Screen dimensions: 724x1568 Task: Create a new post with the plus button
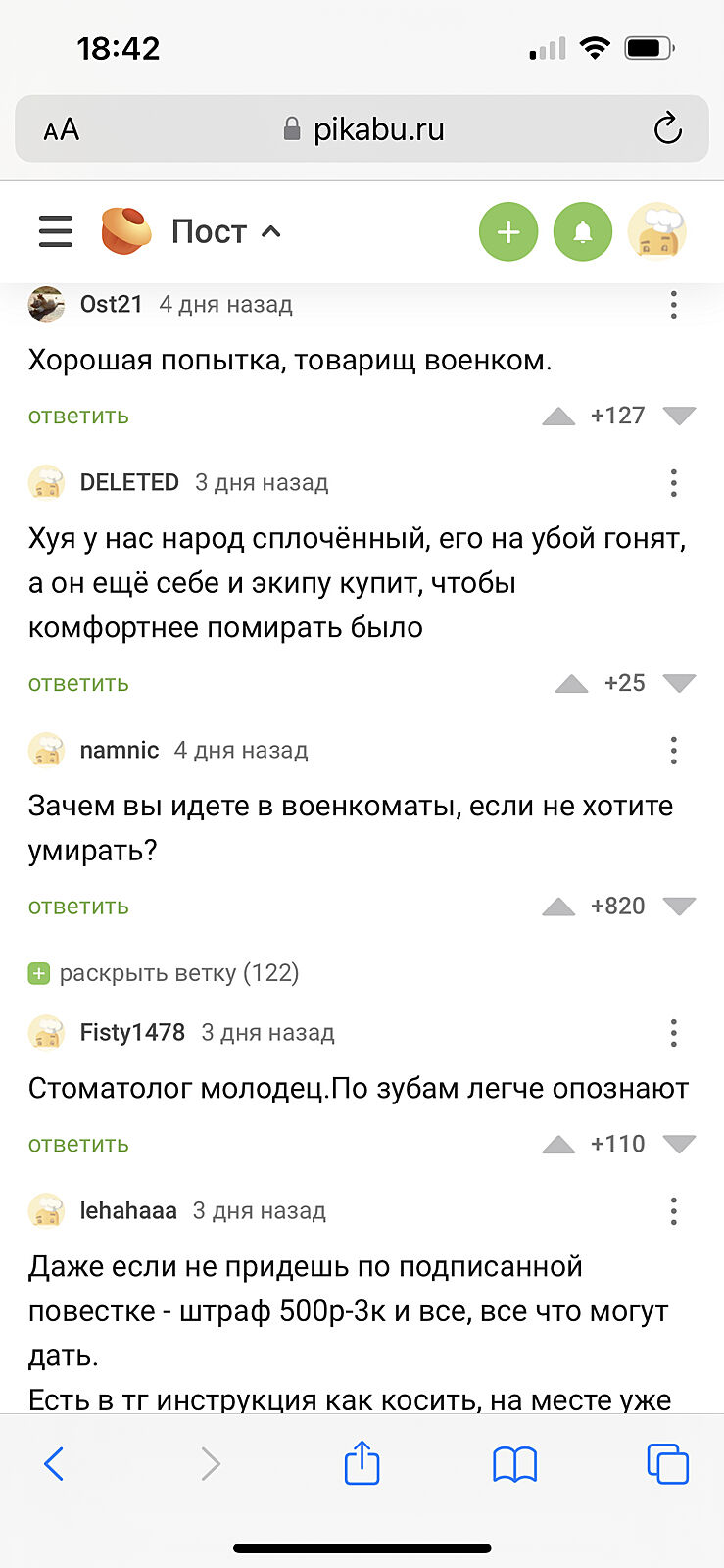pyautogui.click(x=507, y=232)
